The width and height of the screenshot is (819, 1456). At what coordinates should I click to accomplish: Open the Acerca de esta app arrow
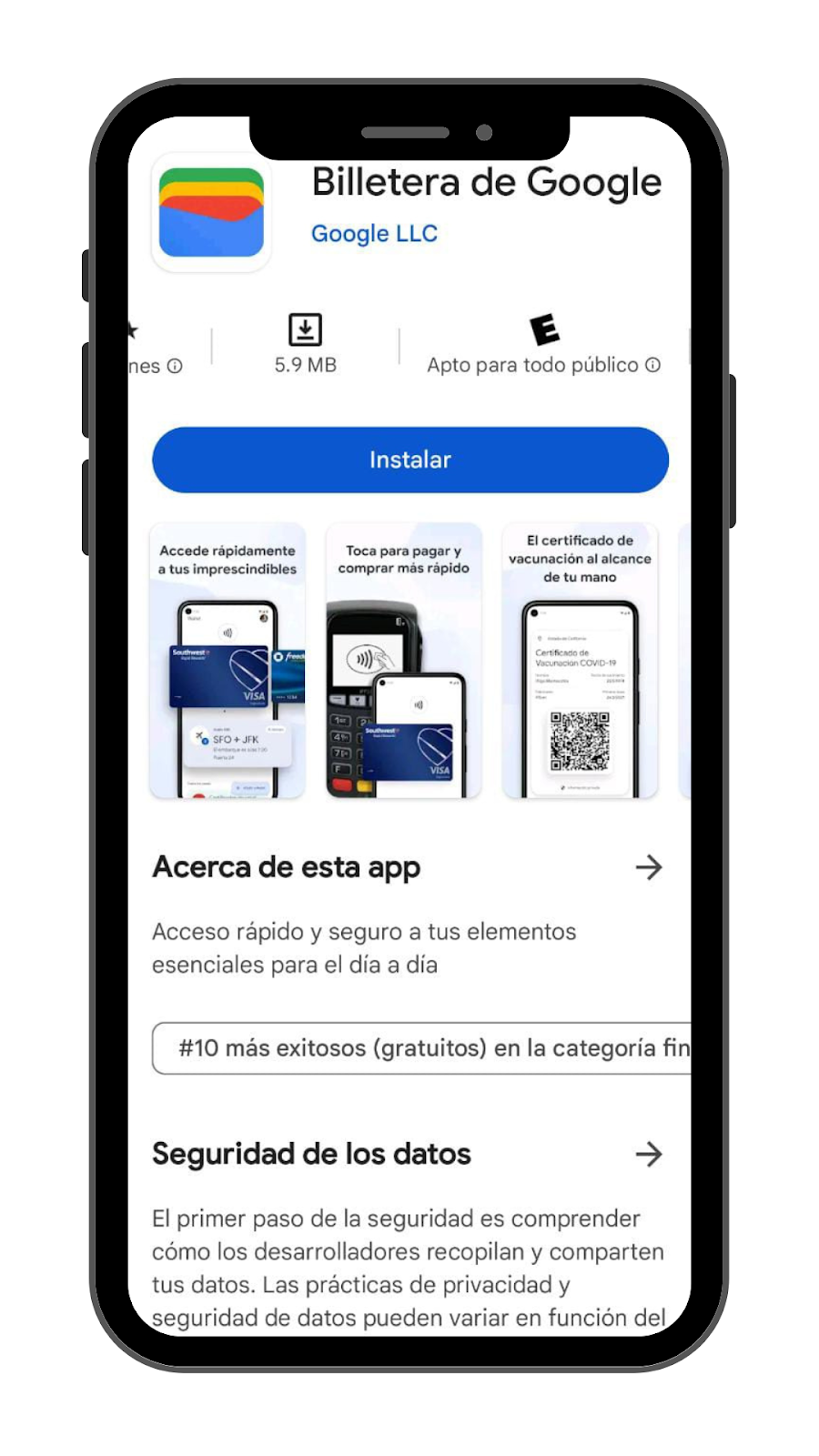649,867
